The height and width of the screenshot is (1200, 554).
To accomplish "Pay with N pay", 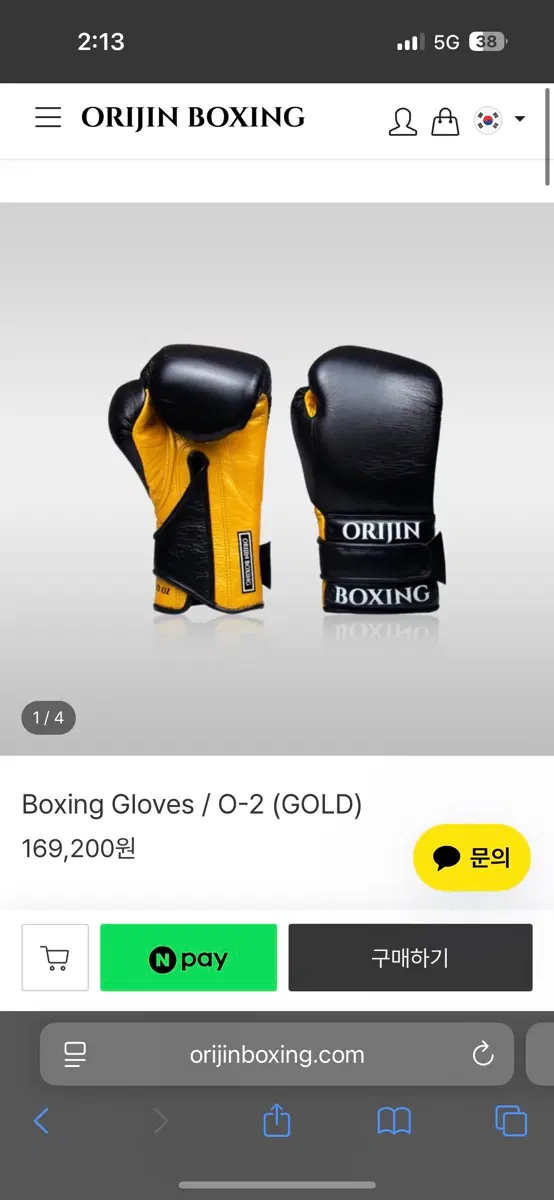I will coord(188,958).
